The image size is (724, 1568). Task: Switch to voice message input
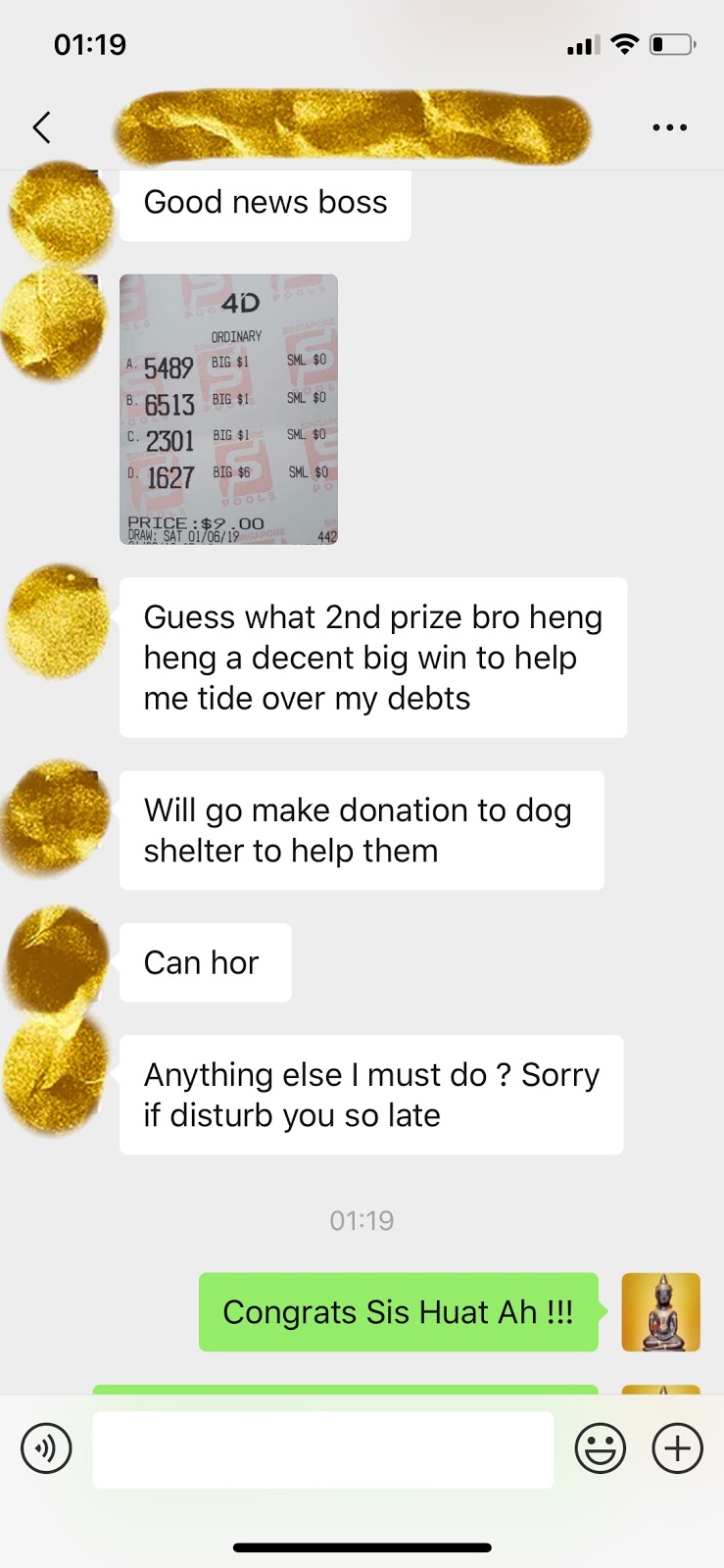[46, 1448]
